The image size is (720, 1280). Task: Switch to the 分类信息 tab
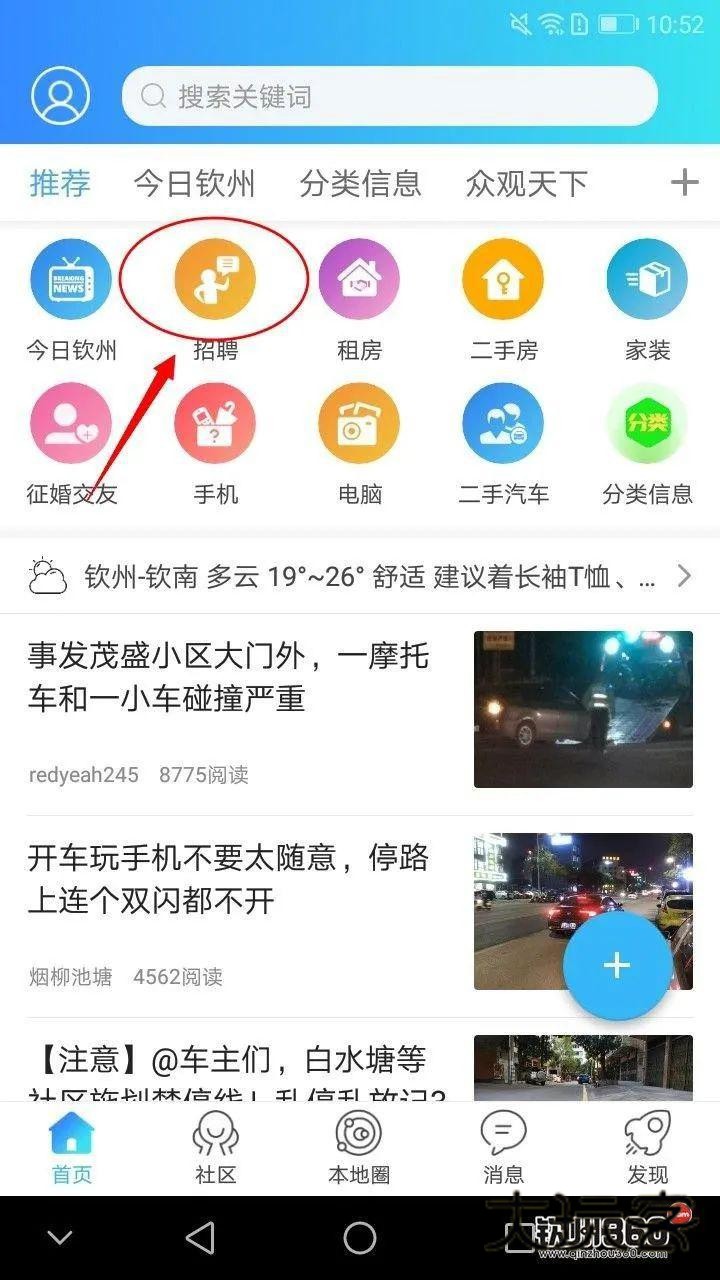(x=360, y=183)
